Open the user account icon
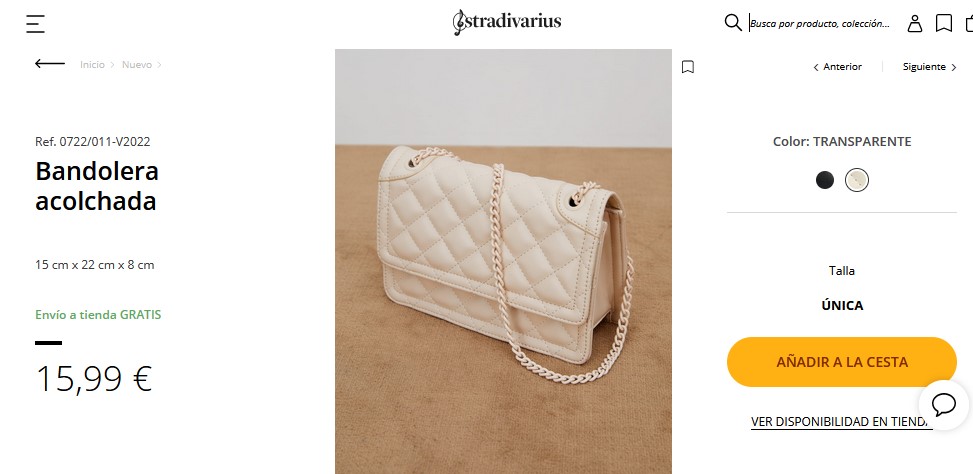 coord(914,23)
